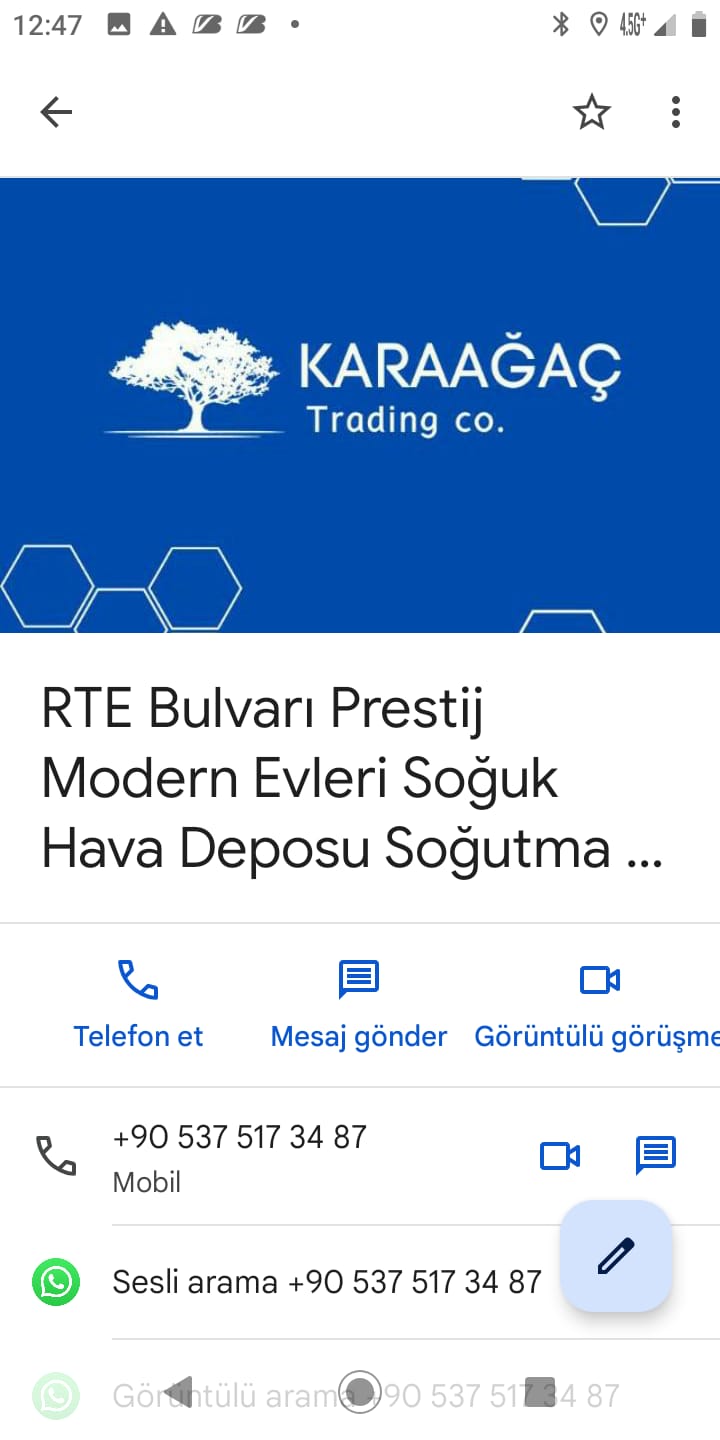The image size is (720, 1440).
Task: Tap video icon beside the mobile number
Action: pyautogui.click(x=560, y=1156)
